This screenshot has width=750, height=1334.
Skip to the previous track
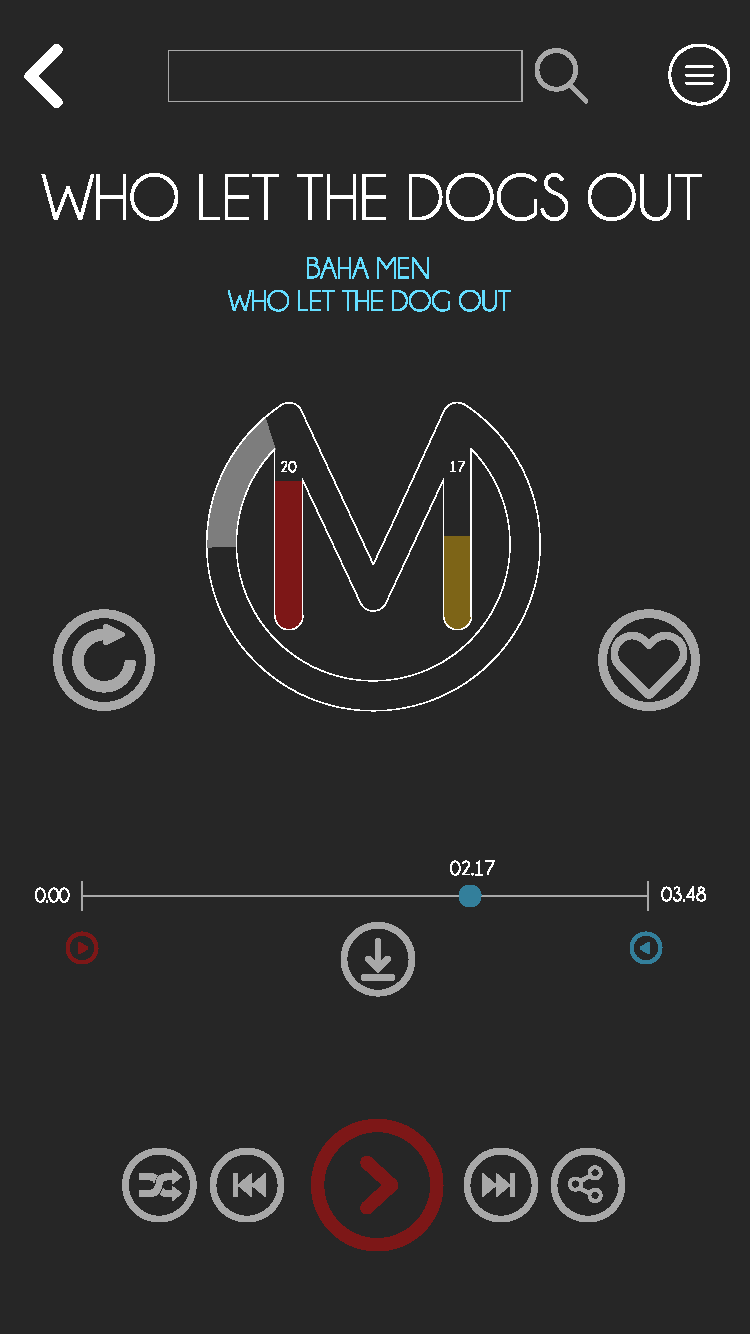coord(247,1185)
